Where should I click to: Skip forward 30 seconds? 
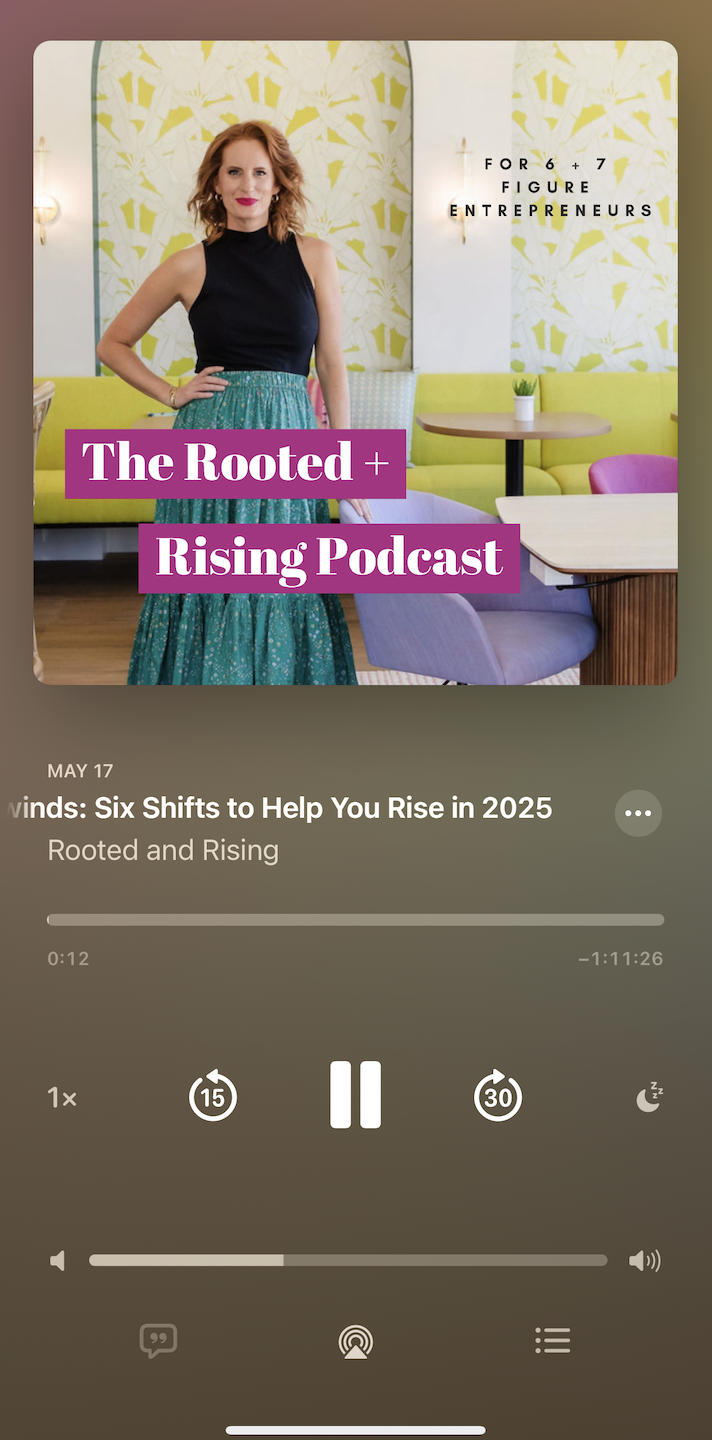498,1096
